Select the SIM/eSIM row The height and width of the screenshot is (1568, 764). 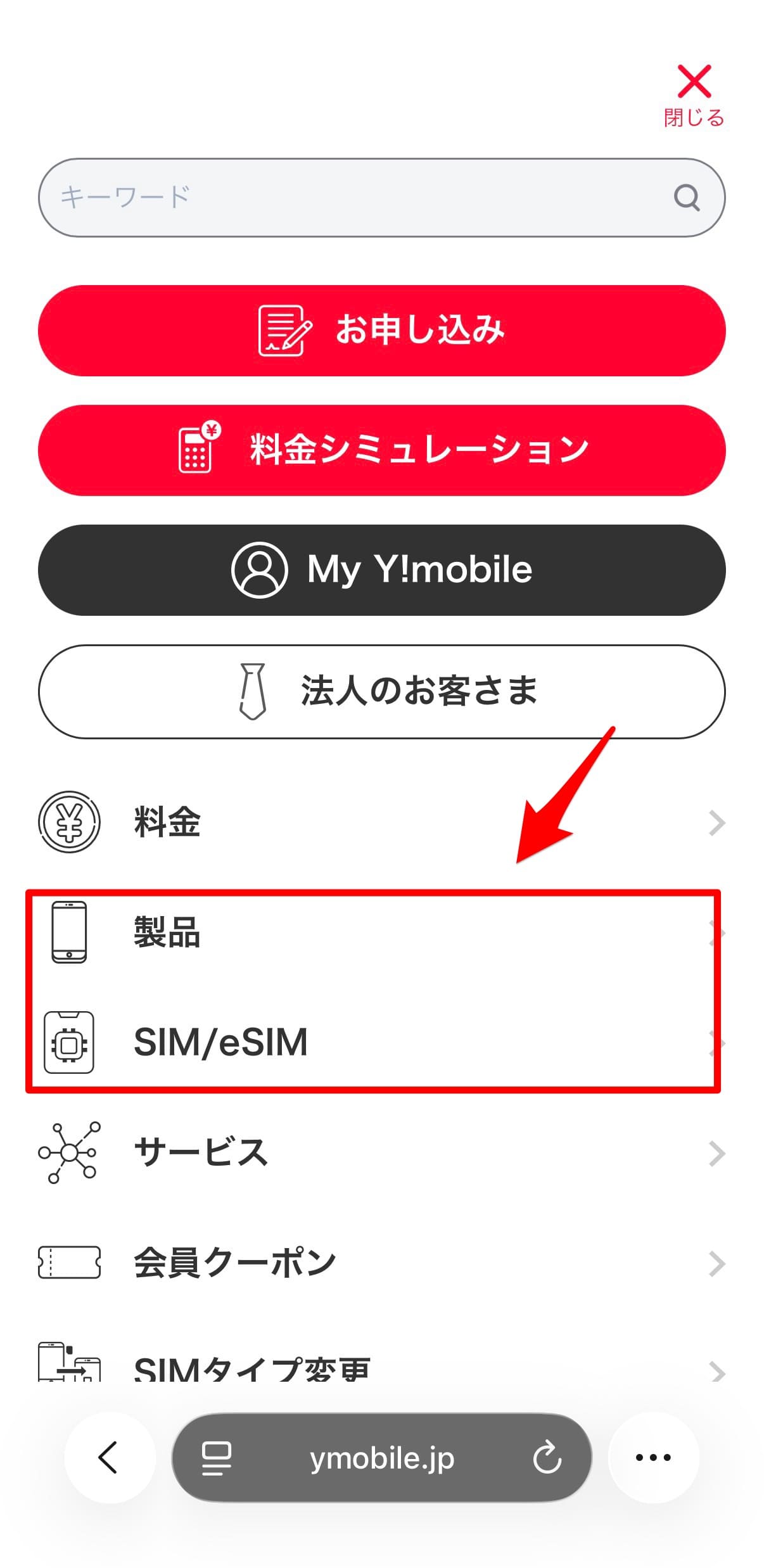tap(381, 1042)
